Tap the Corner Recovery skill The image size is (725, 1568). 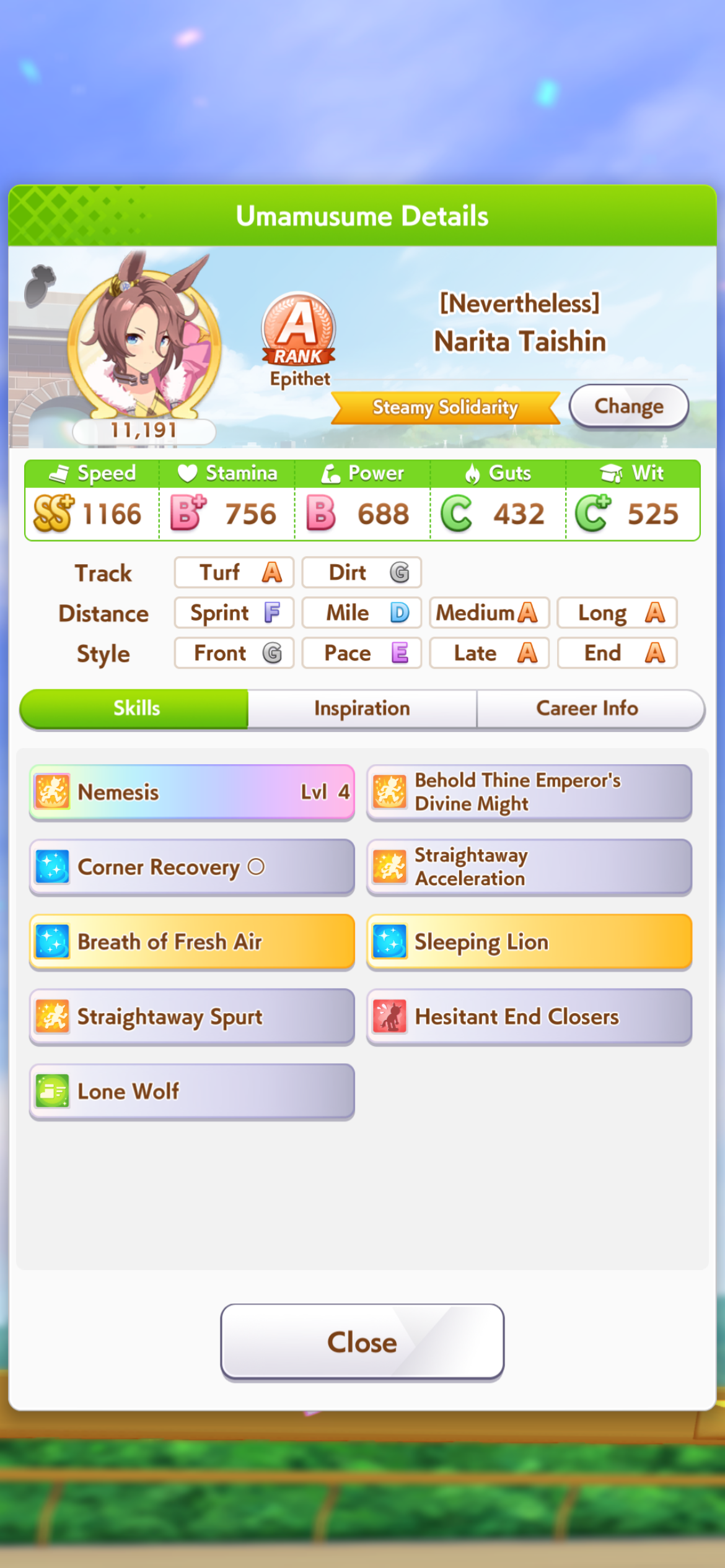pyautogui.click(x=192, y=867)
